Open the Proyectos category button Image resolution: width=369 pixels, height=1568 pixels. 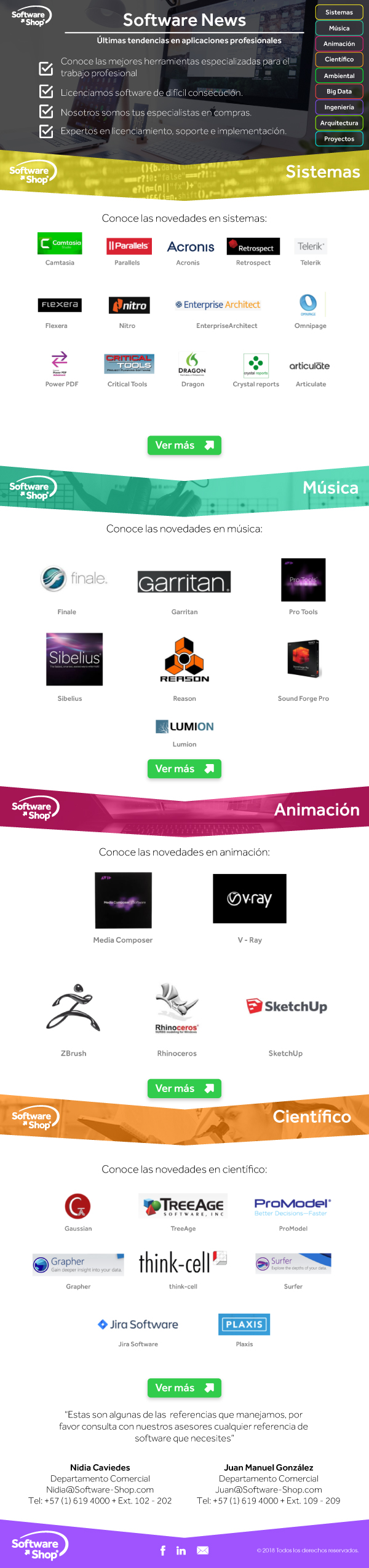coord(339,139)
